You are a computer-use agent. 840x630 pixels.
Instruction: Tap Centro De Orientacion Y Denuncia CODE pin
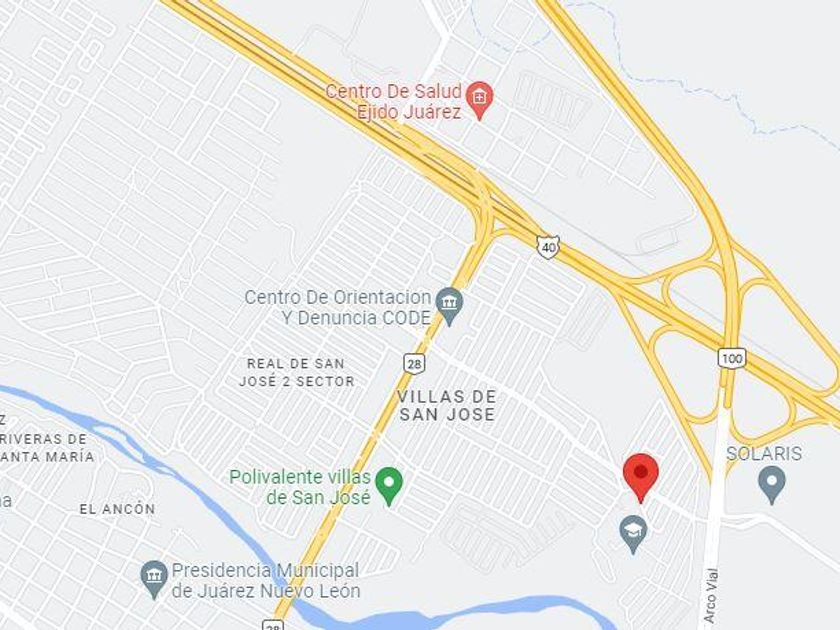coord(449,306)
